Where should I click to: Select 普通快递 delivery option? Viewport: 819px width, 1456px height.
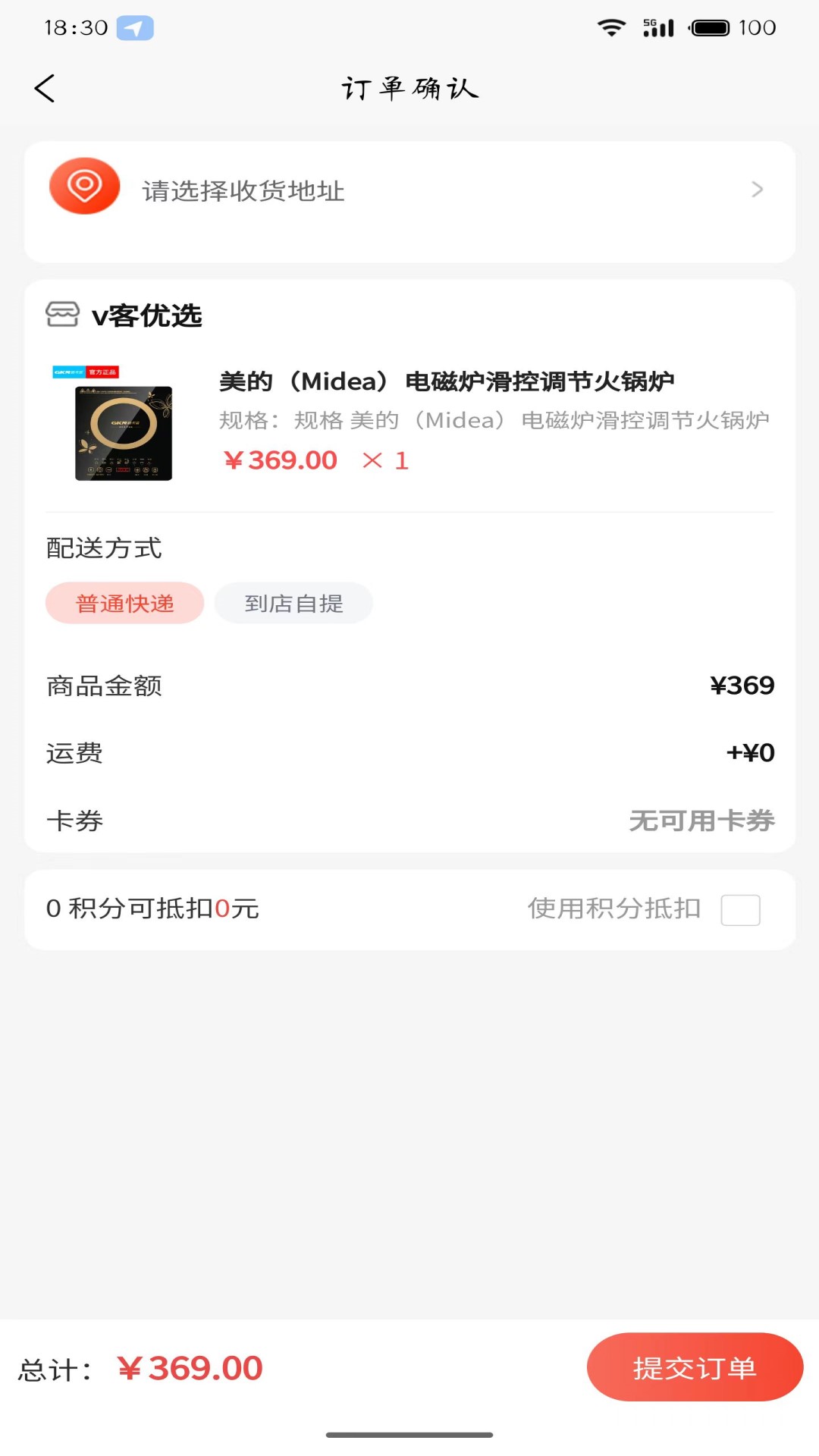124,603
